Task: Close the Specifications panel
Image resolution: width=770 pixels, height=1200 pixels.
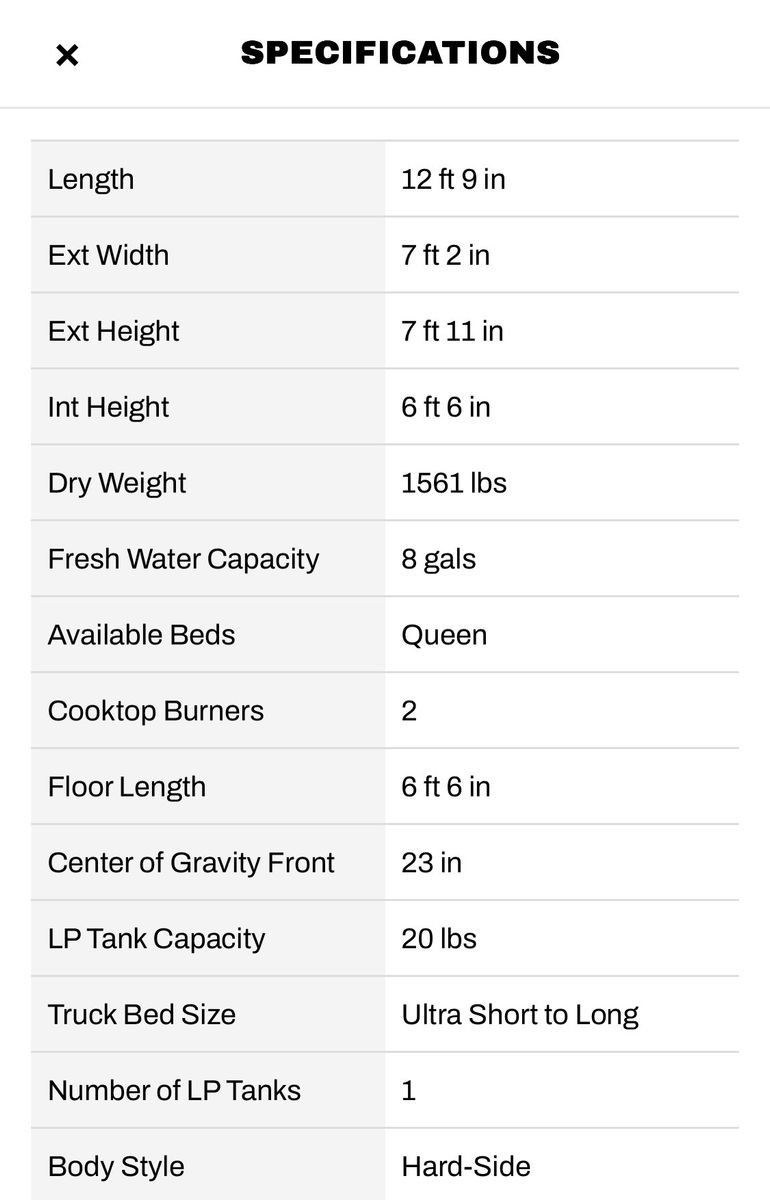Action: coord(67,55)
